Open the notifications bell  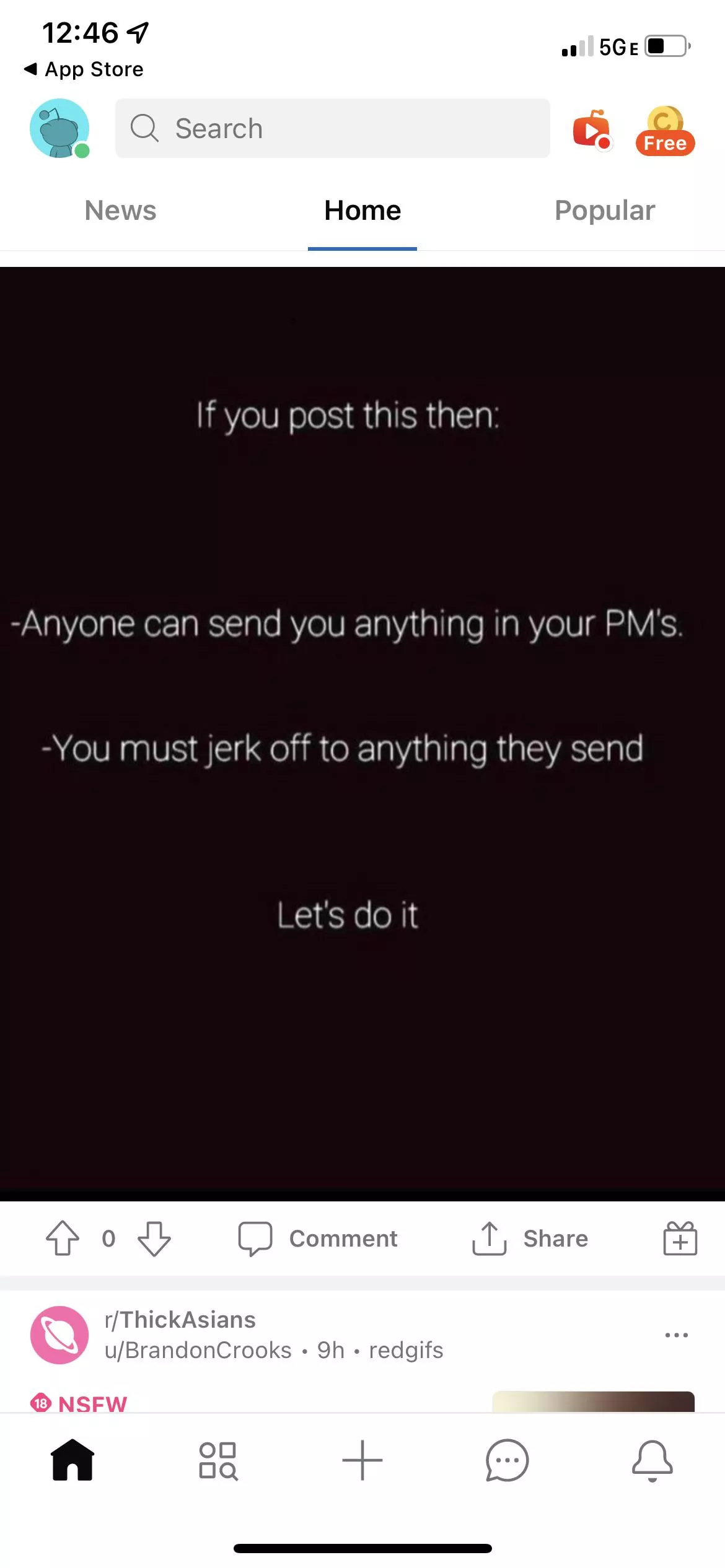(x=652, y=1460)
